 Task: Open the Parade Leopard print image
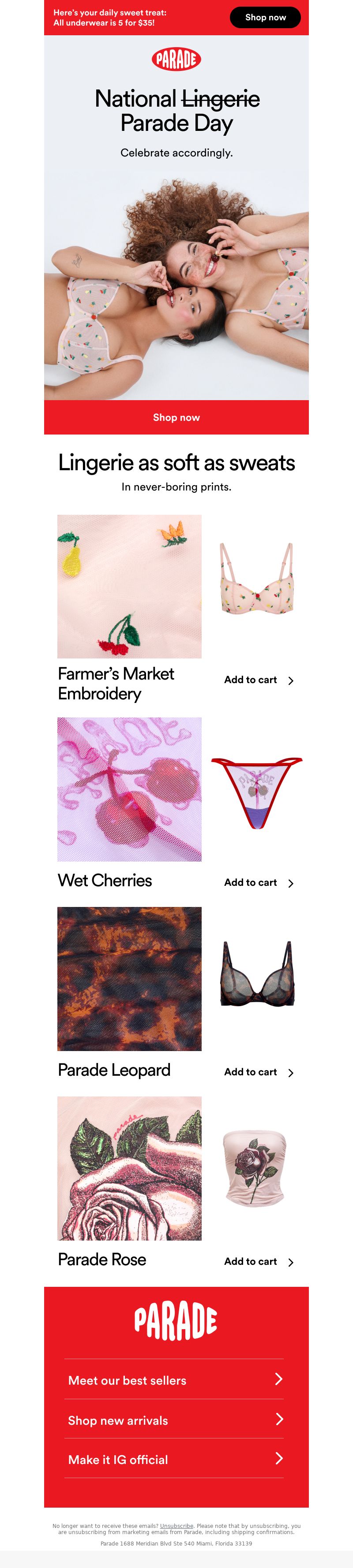pyautogui.click(x=129, y=979)
